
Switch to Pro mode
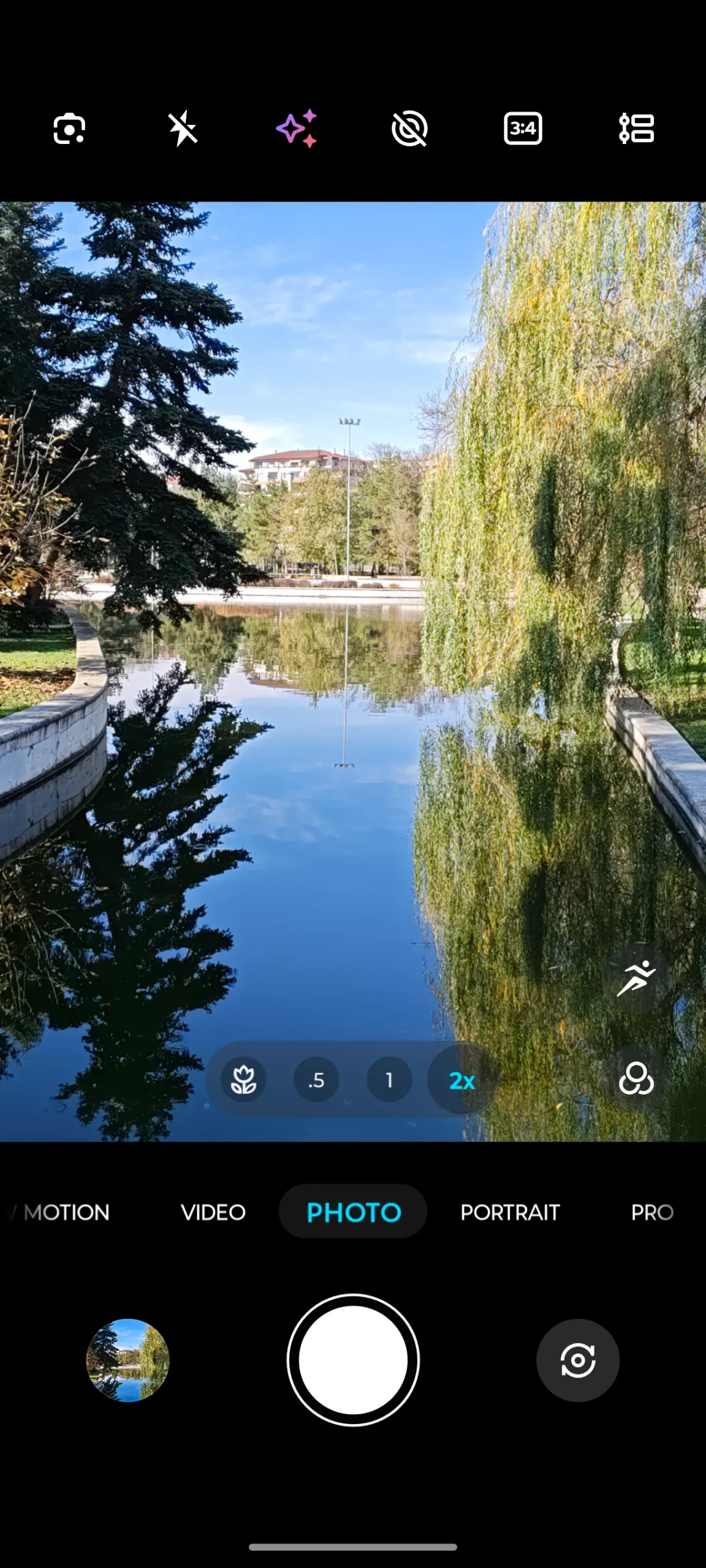click(x=652, y=1212)
